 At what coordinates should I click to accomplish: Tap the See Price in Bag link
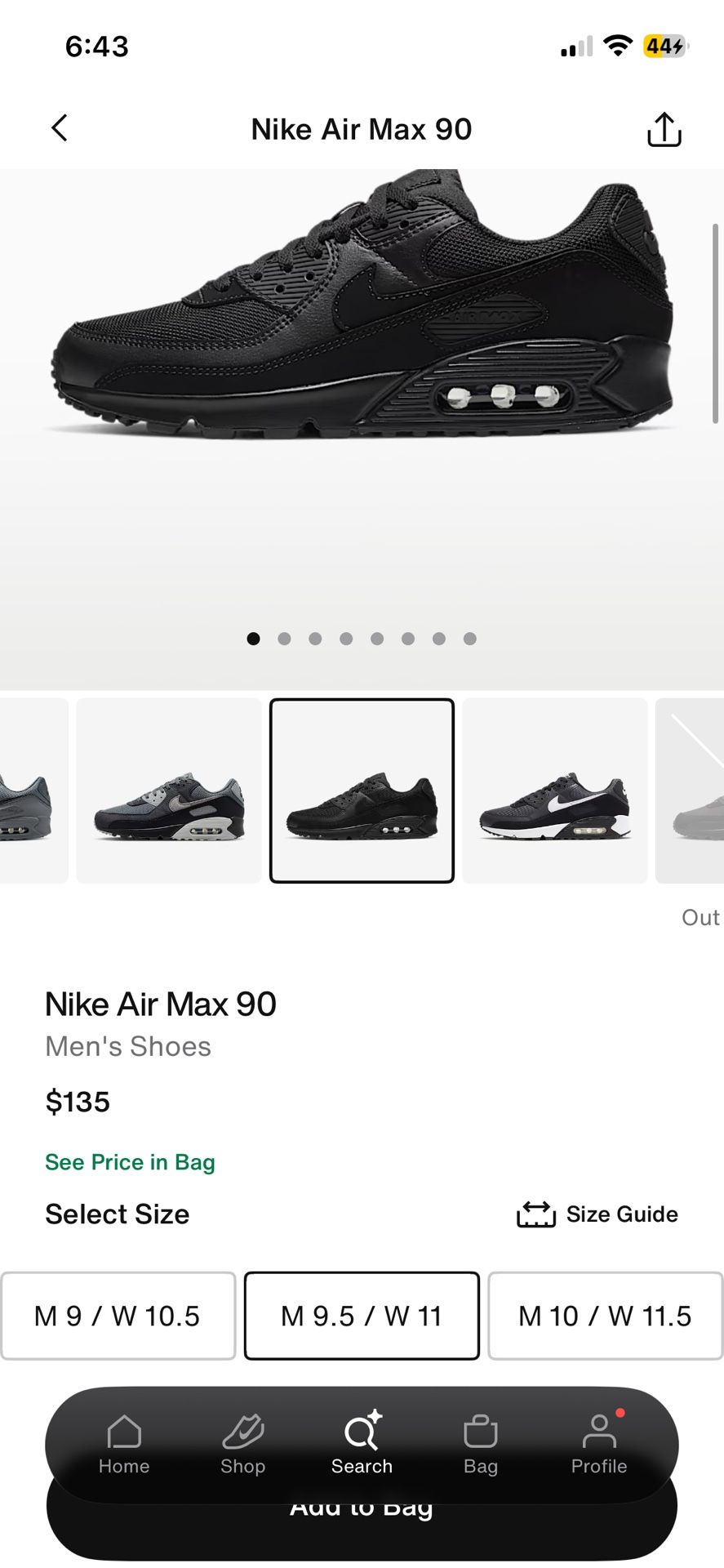(130, 1162)
